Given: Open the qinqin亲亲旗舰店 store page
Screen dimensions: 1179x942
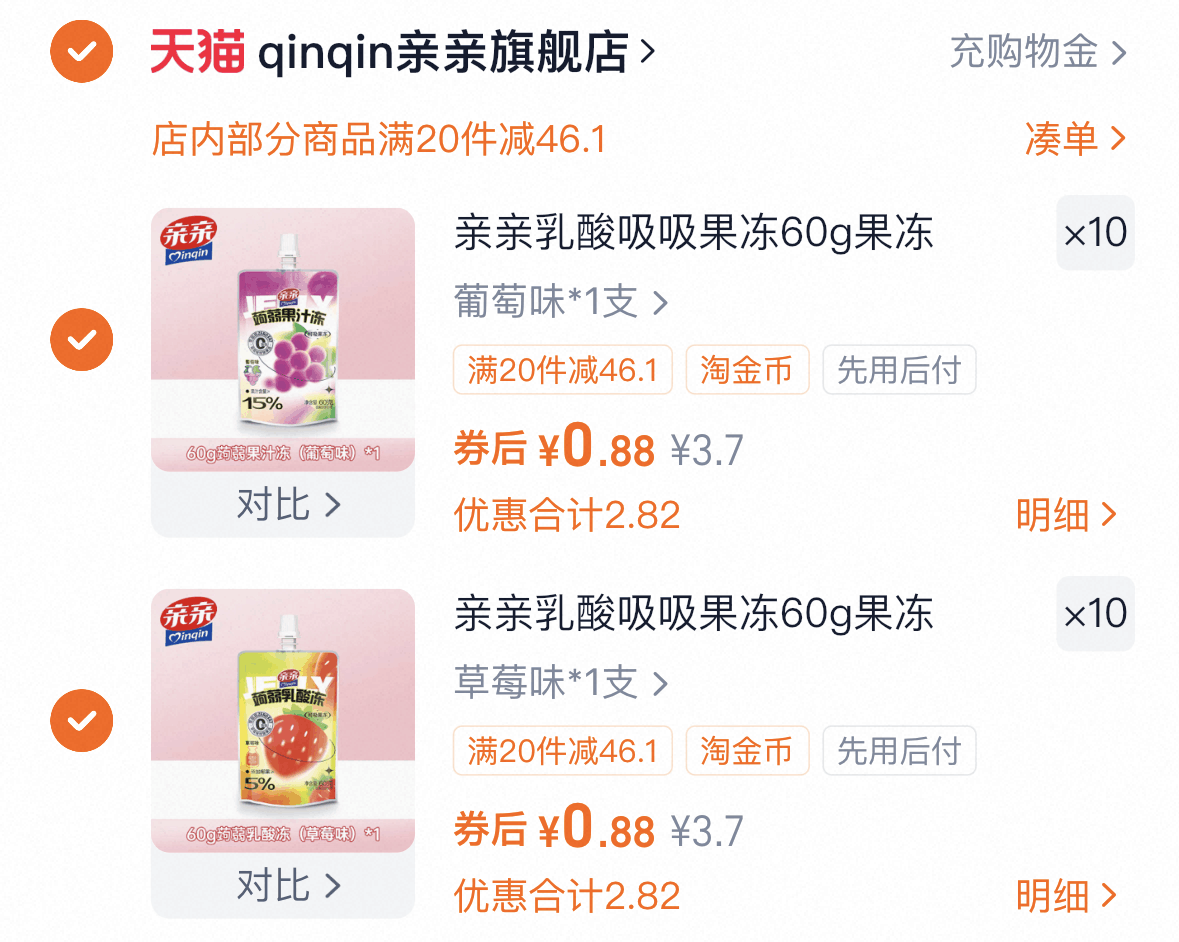Looking at the screenshot, I should pyautogui.click(x=403, y=52).
